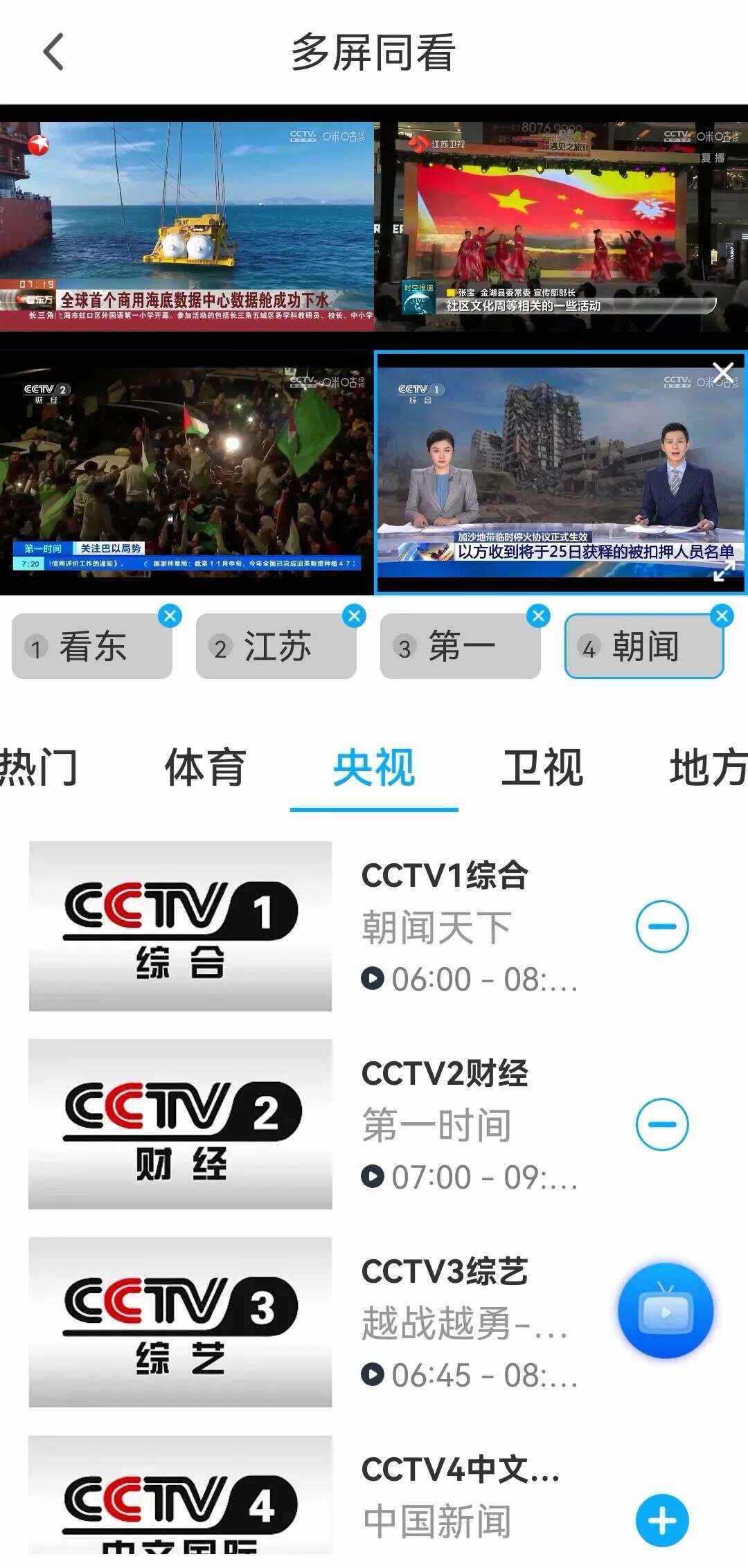Go back from 多屏同看 screen
This screenshot has height=1568, width=748.
point(53,52)
